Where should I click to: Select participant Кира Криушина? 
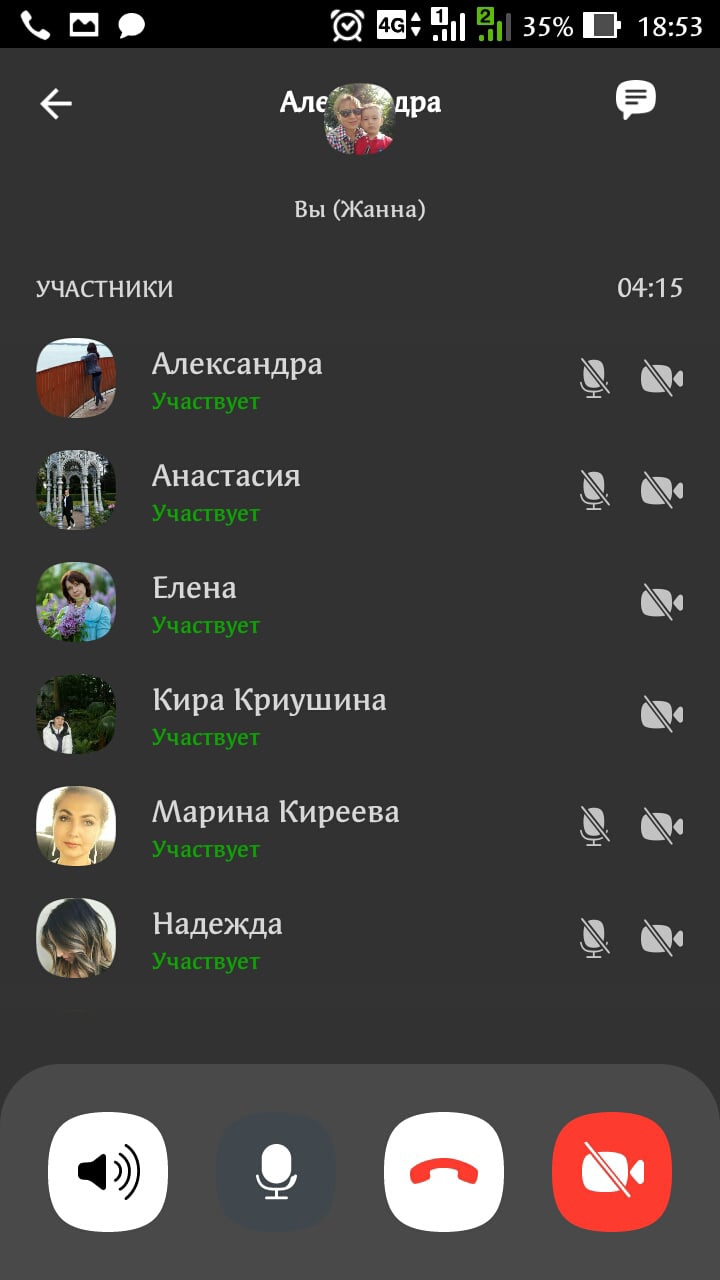pos(360,715)
